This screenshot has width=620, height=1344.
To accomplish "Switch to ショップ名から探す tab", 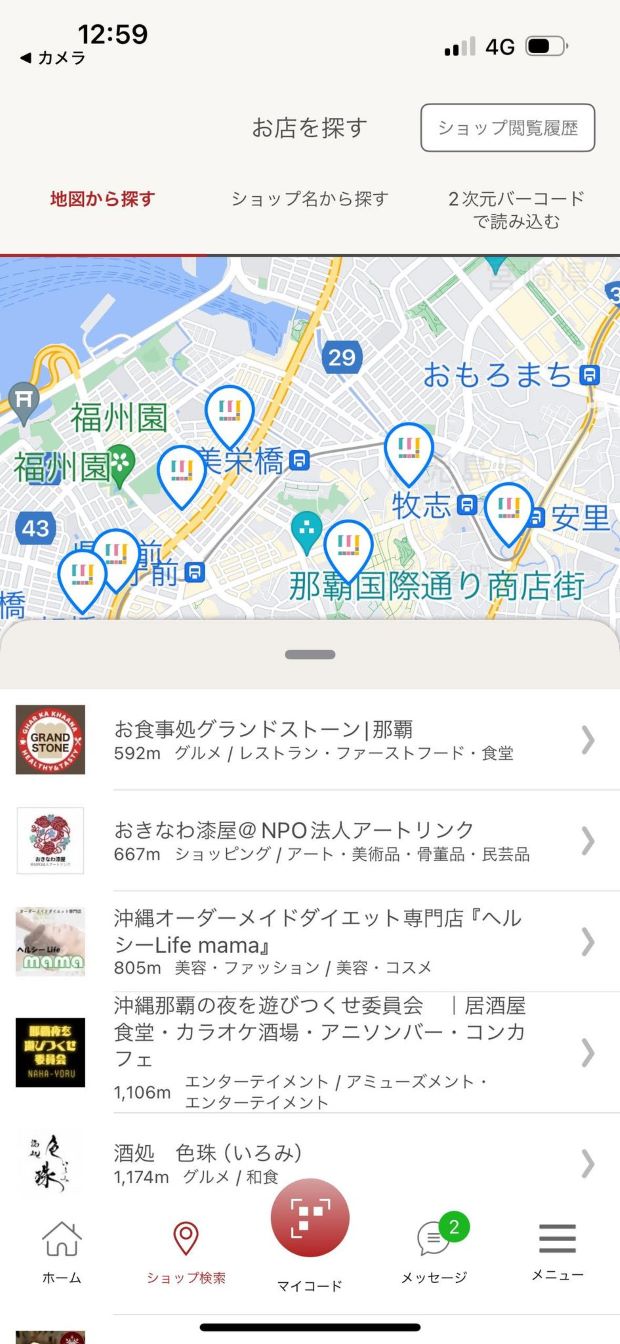I will (309, 199).
